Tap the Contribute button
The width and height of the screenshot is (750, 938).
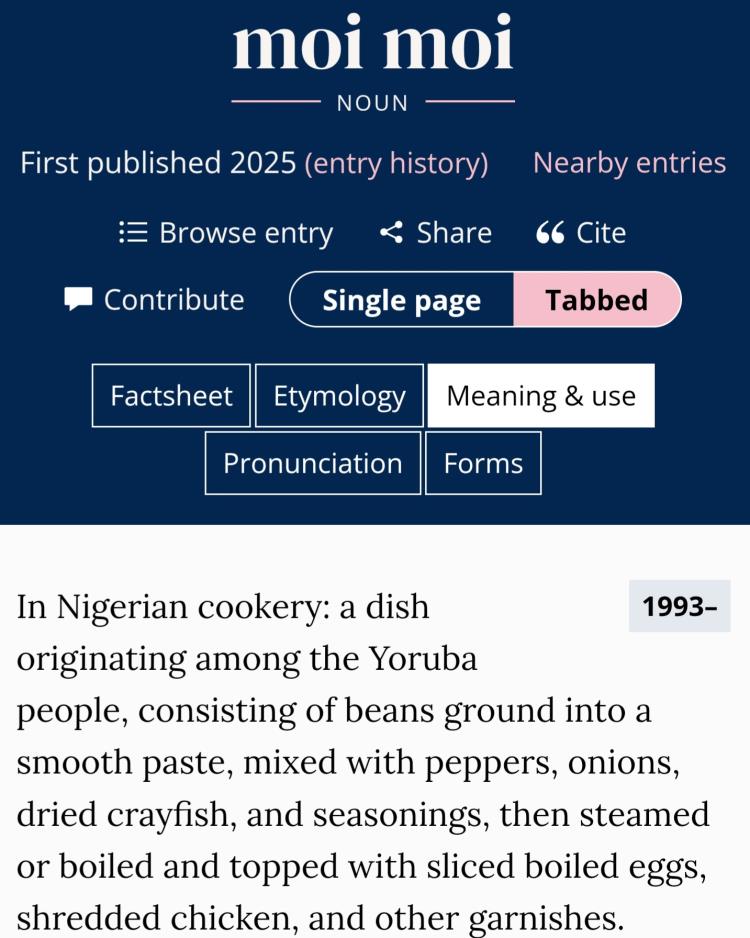155,300
